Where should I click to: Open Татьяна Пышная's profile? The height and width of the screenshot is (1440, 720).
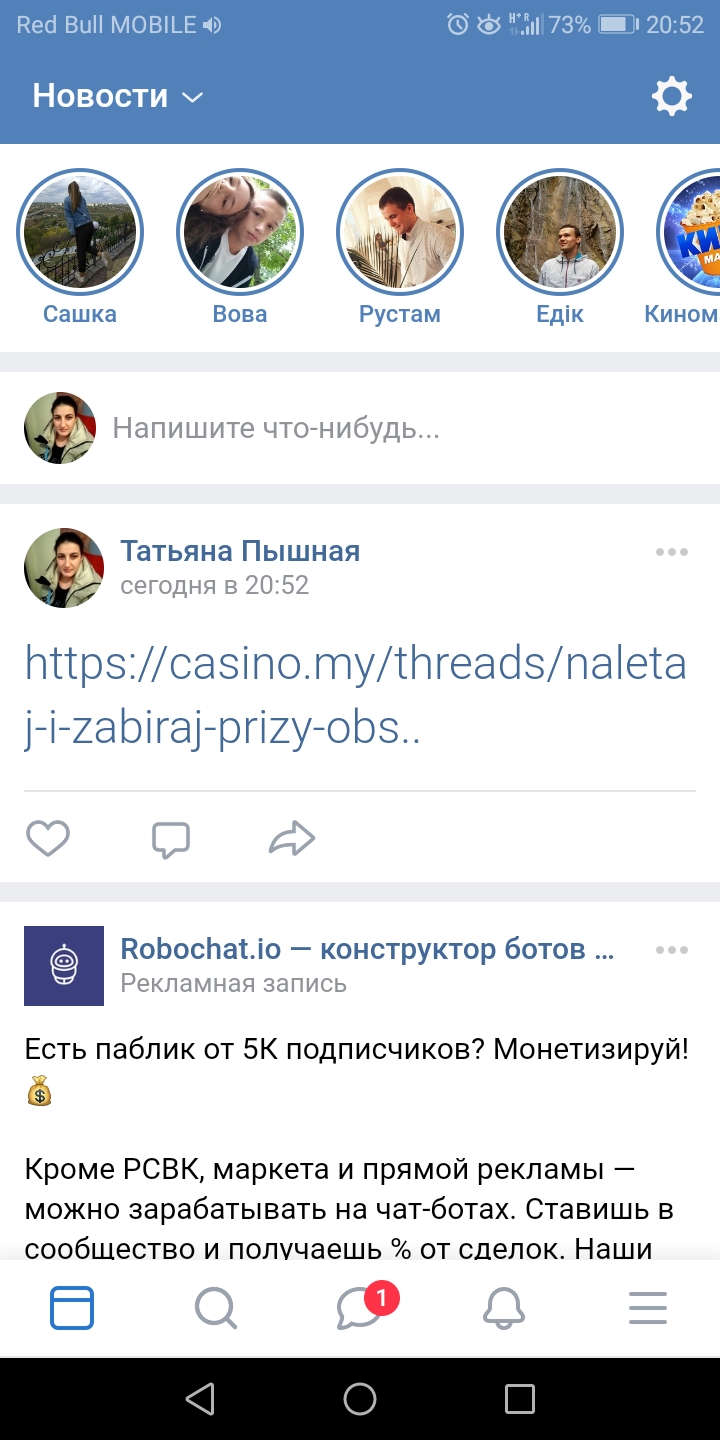[x=240, y=551]
